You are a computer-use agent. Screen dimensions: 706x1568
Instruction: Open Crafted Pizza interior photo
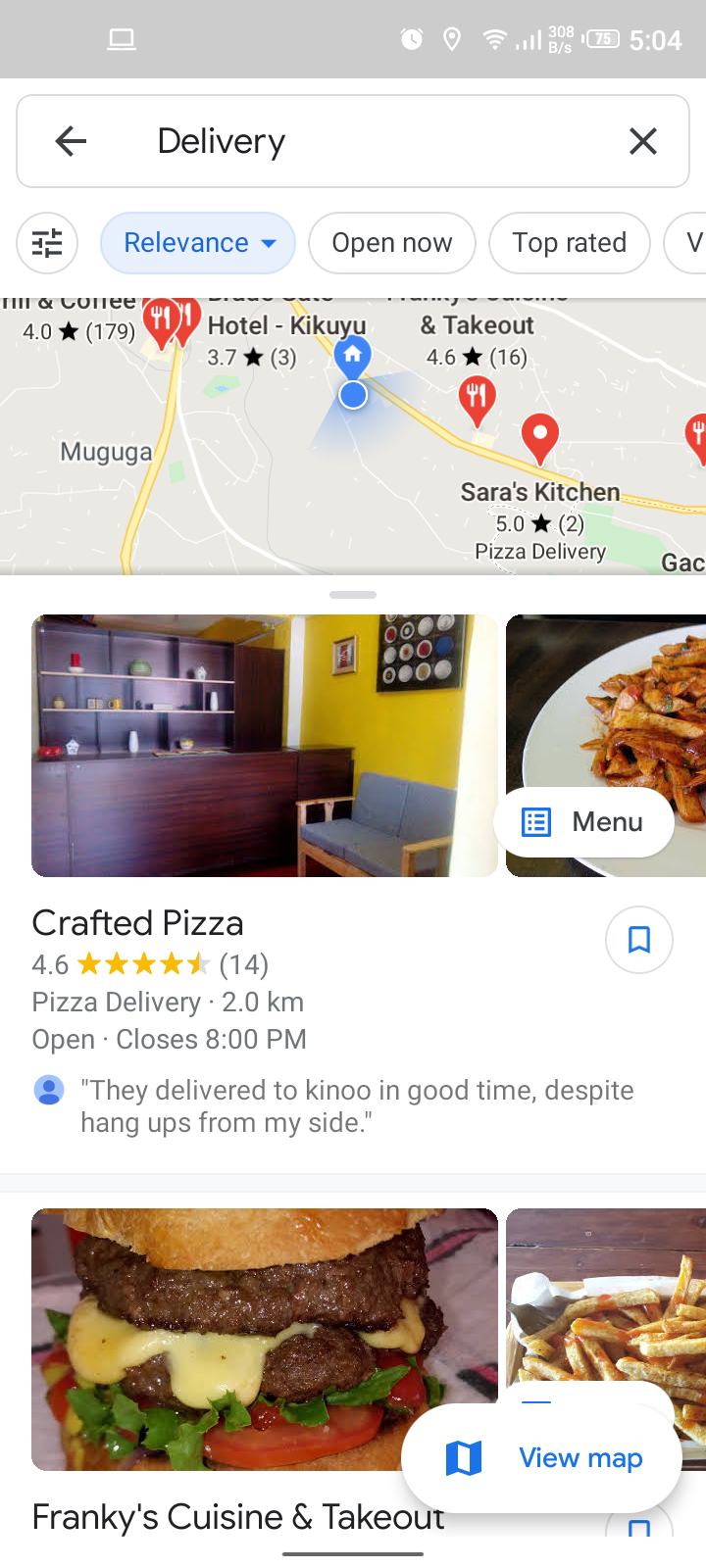pyautogui.click(x=265, y=745)
